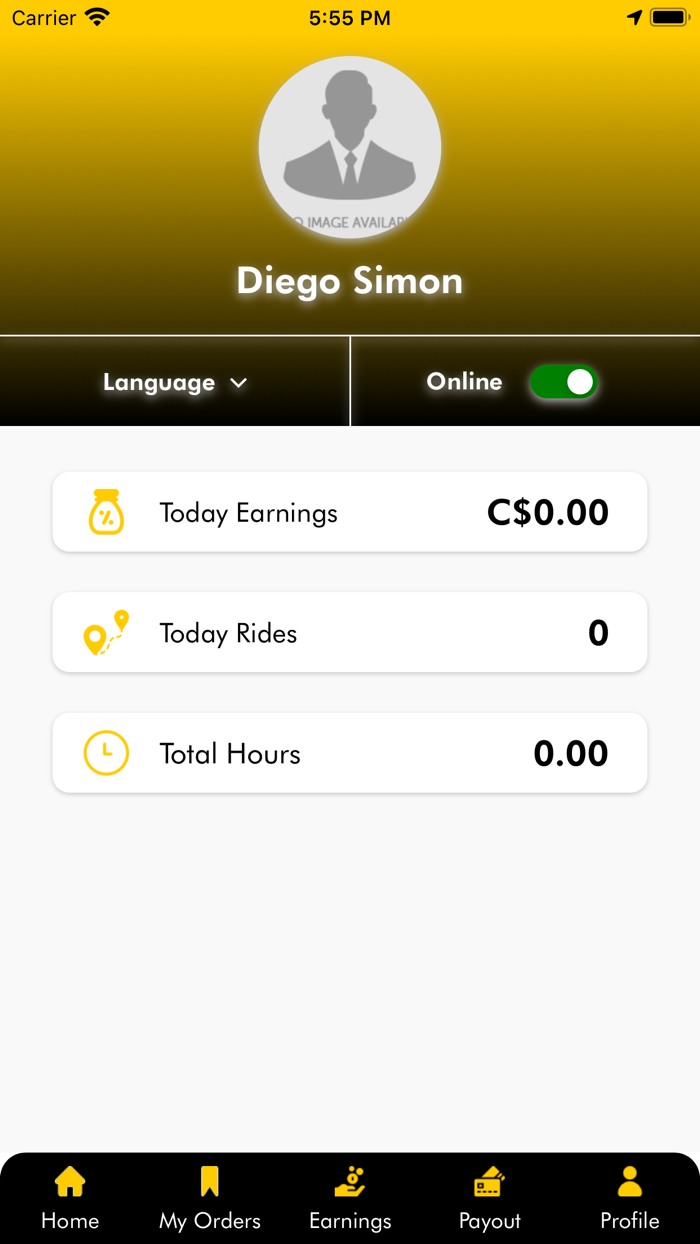Open the My Orders tab
Screen dimensions: 700x1244
(x=210, y=1198)
